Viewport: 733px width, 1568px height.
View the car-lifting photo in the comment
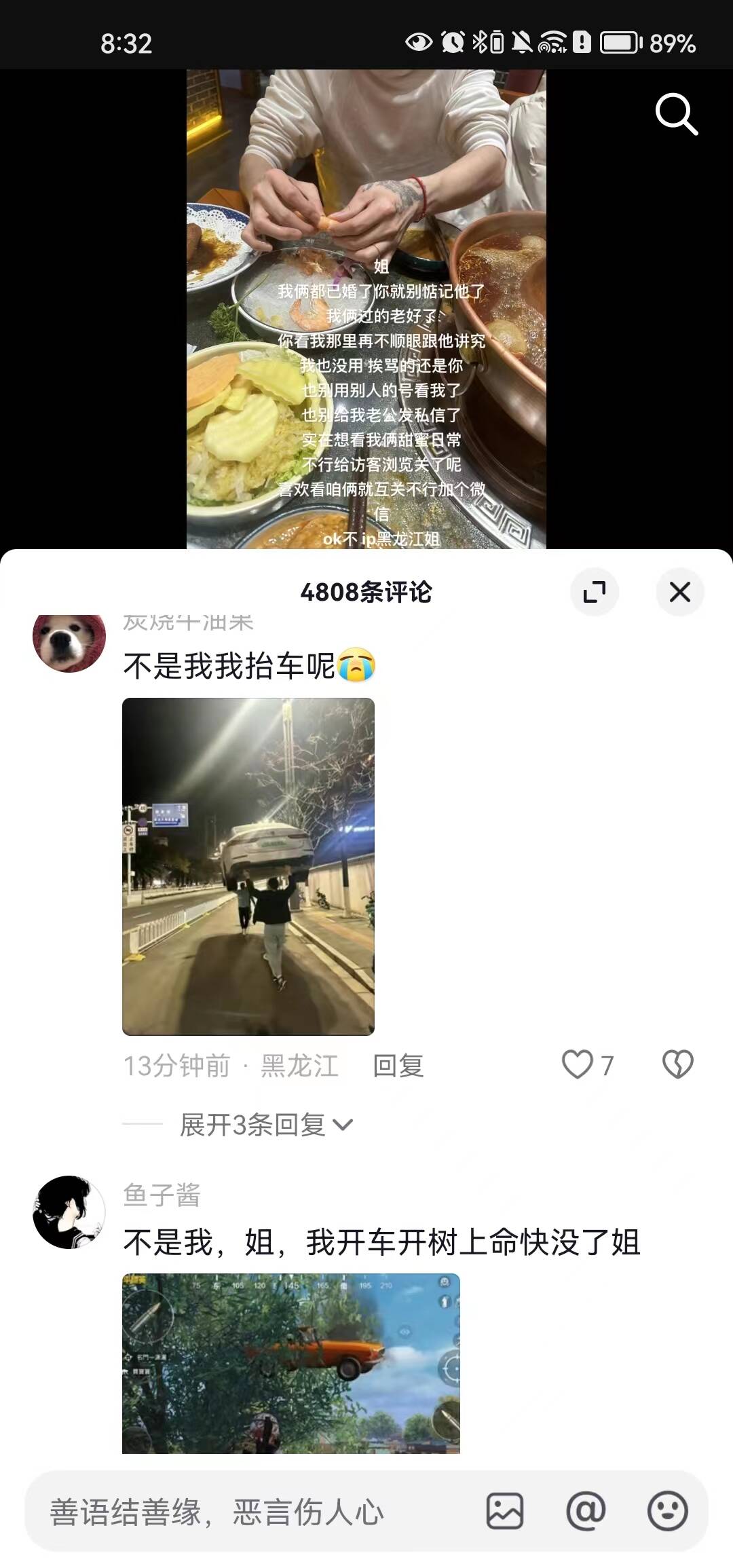(248, 866)
